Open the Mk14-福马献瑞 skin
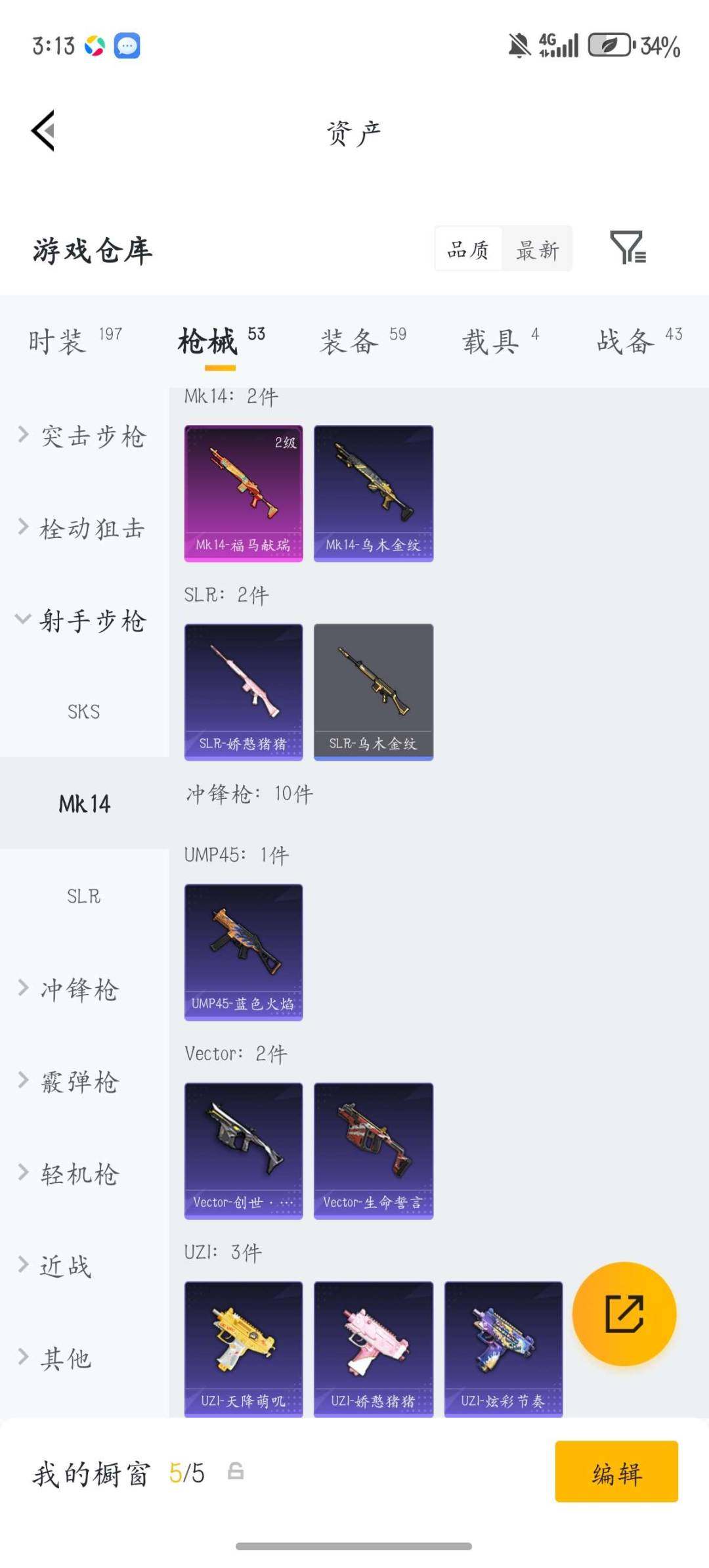Viewport: 709px width, 1568px height. pos(243,493)
